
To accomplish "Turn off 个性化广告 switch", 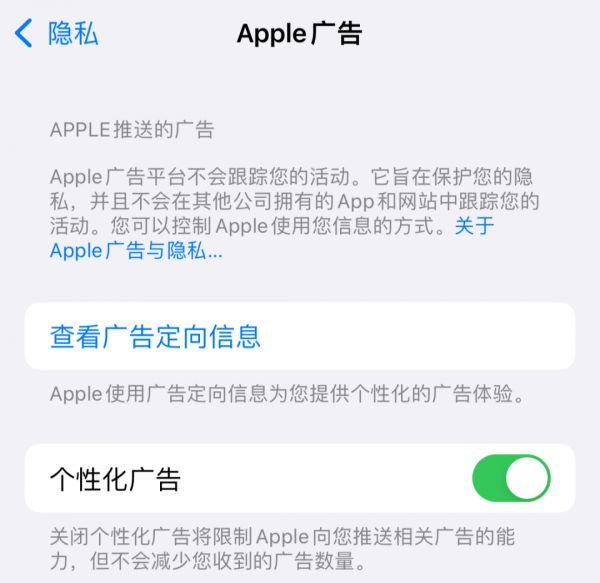I will coord(511,478).
